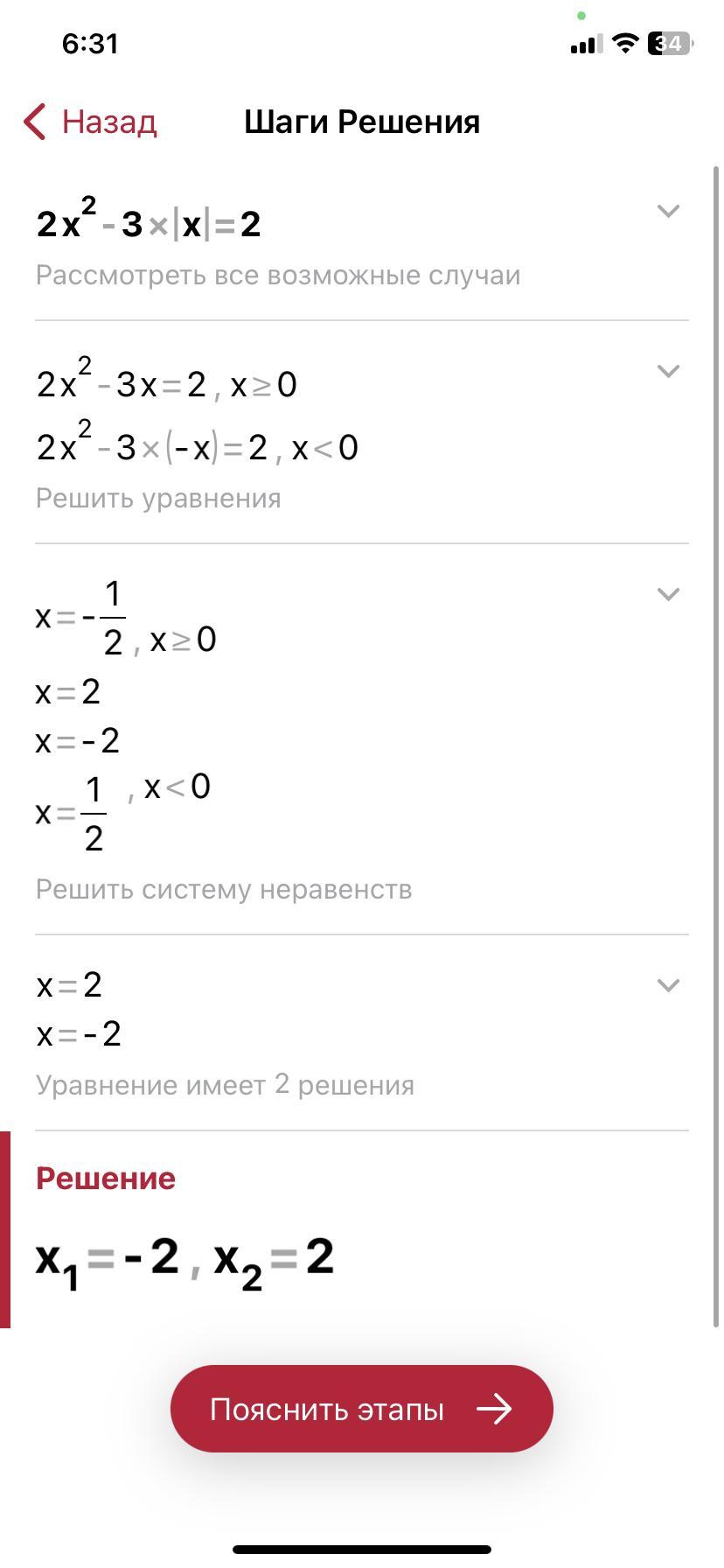The width and height of the screenshot is (724, 1568).
Task: Tap the Пояснить этапы button
Action: pyautogui.click(x=362, y=1409)
